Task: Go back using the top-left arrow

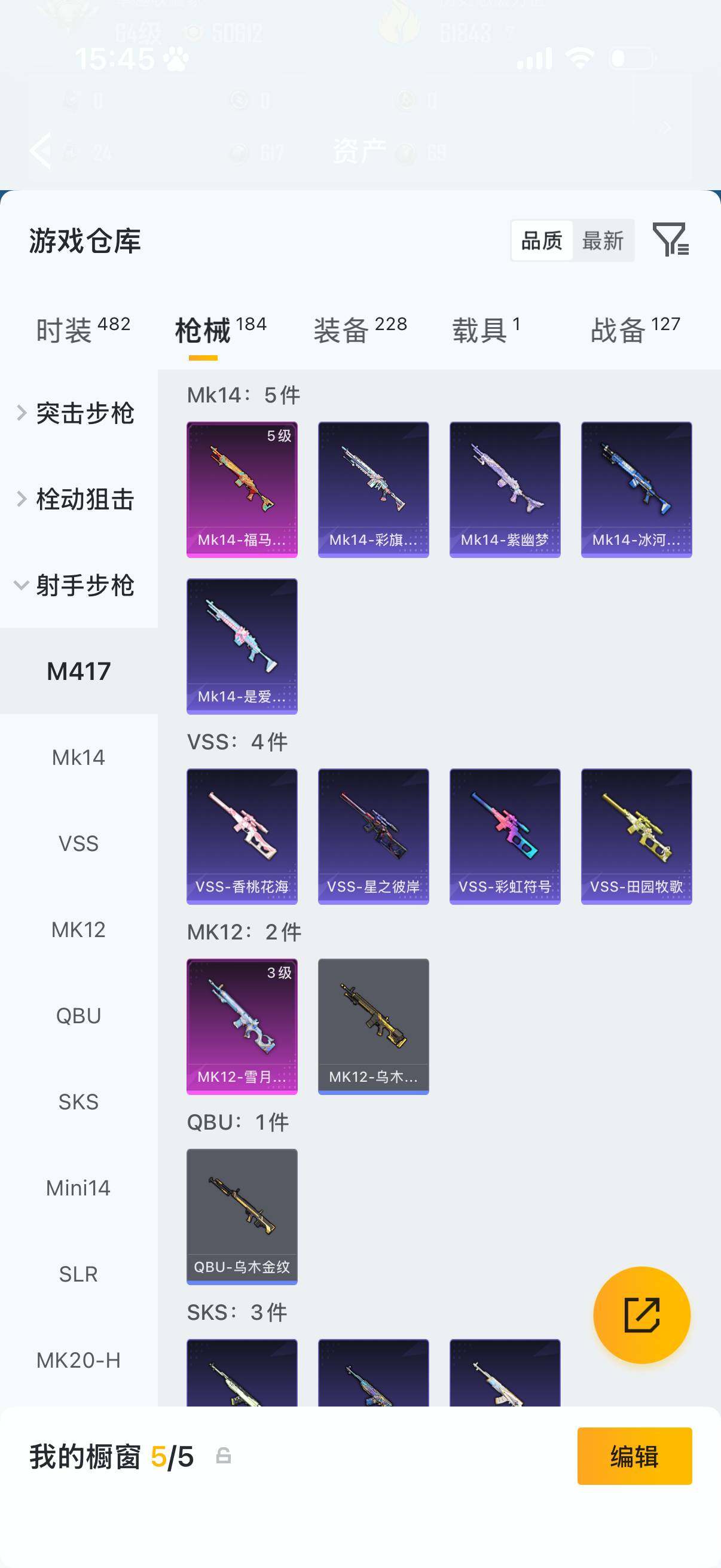Action: click(41, 150)
